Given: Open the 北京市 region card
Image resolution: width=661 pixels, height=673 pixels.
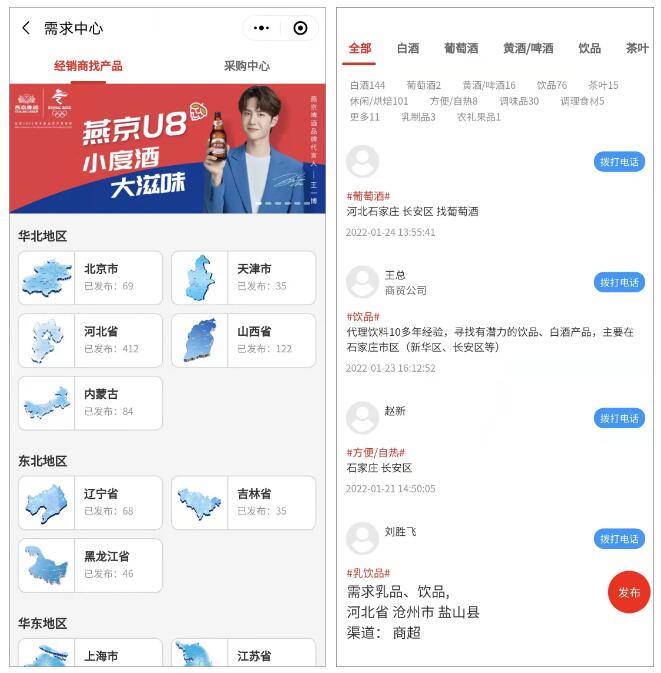Looking at the screenshot, I should click(90, 277).
